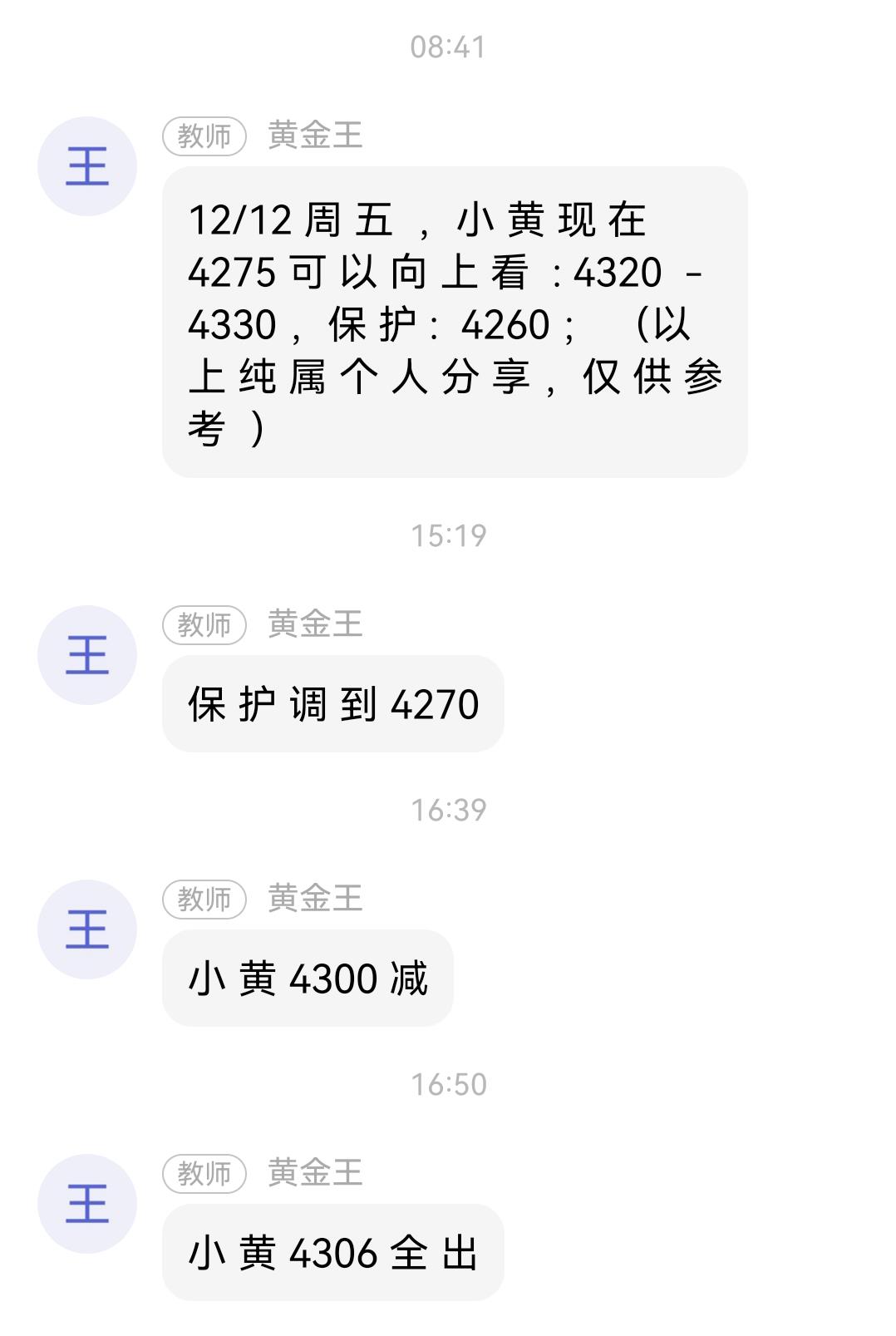Select the 教师 badge above 小黄 4300 减
The width and height of the screenshot is (896, 1336).
coord(206,898)
